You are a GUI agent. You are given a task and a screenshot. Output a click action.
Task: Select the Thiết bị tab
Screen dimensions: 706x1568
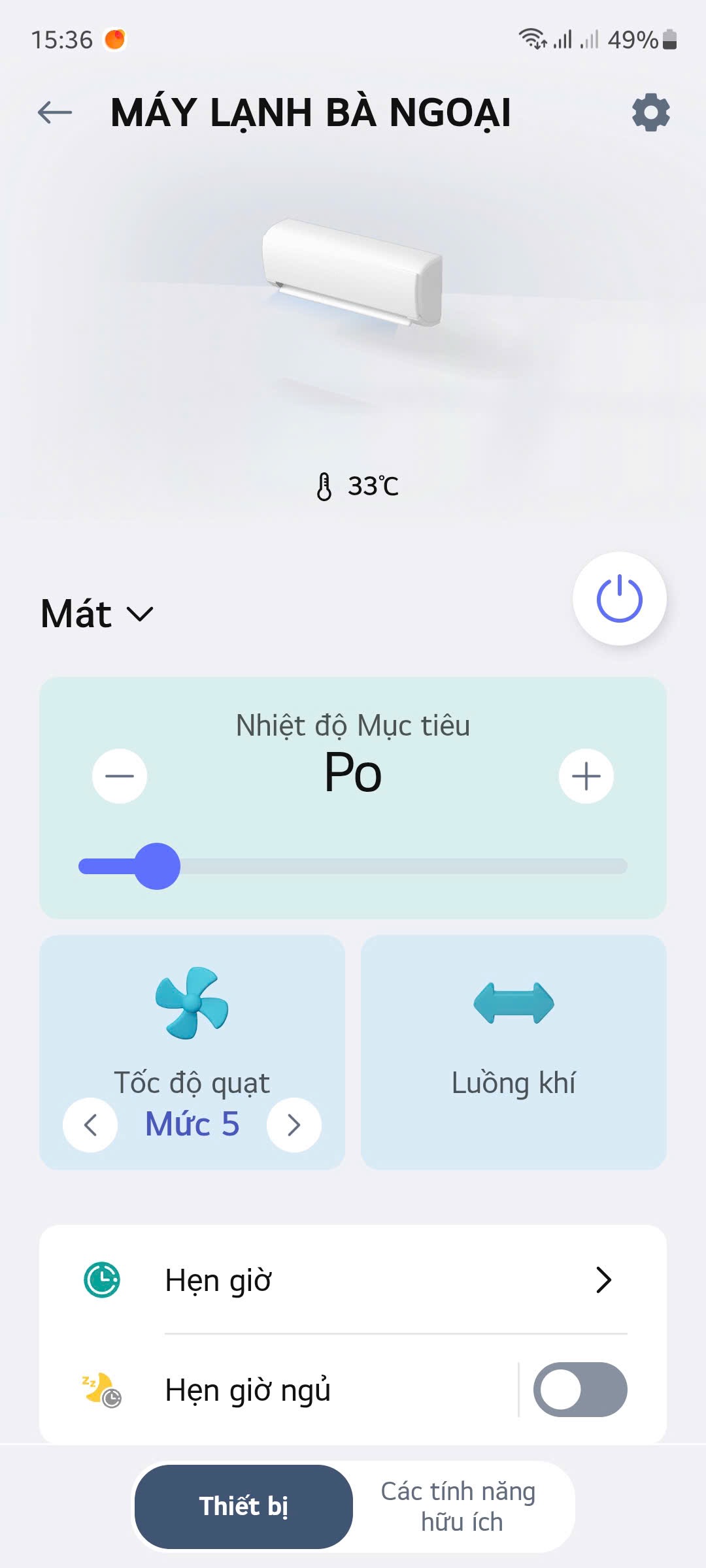[244, 1507]
